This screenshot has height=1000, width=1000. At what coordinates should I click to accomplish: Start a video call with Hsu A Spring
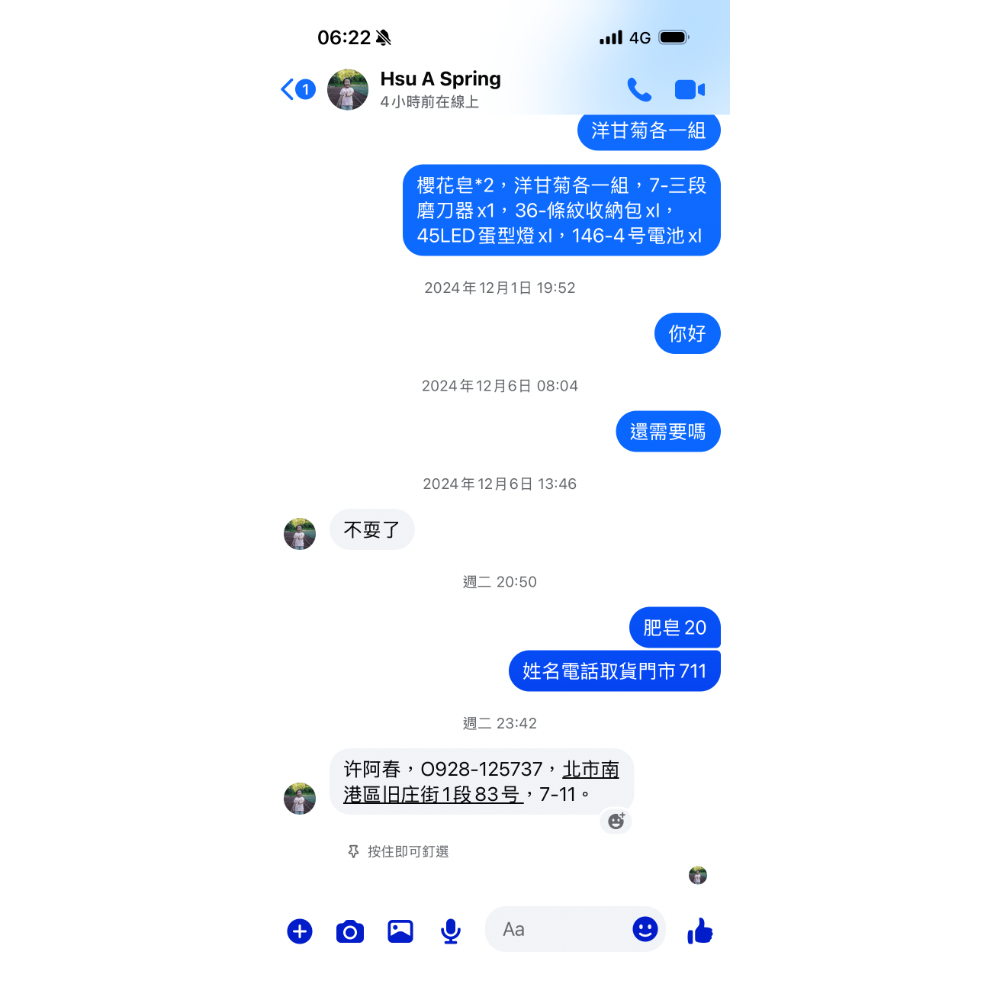pos(690,90)
